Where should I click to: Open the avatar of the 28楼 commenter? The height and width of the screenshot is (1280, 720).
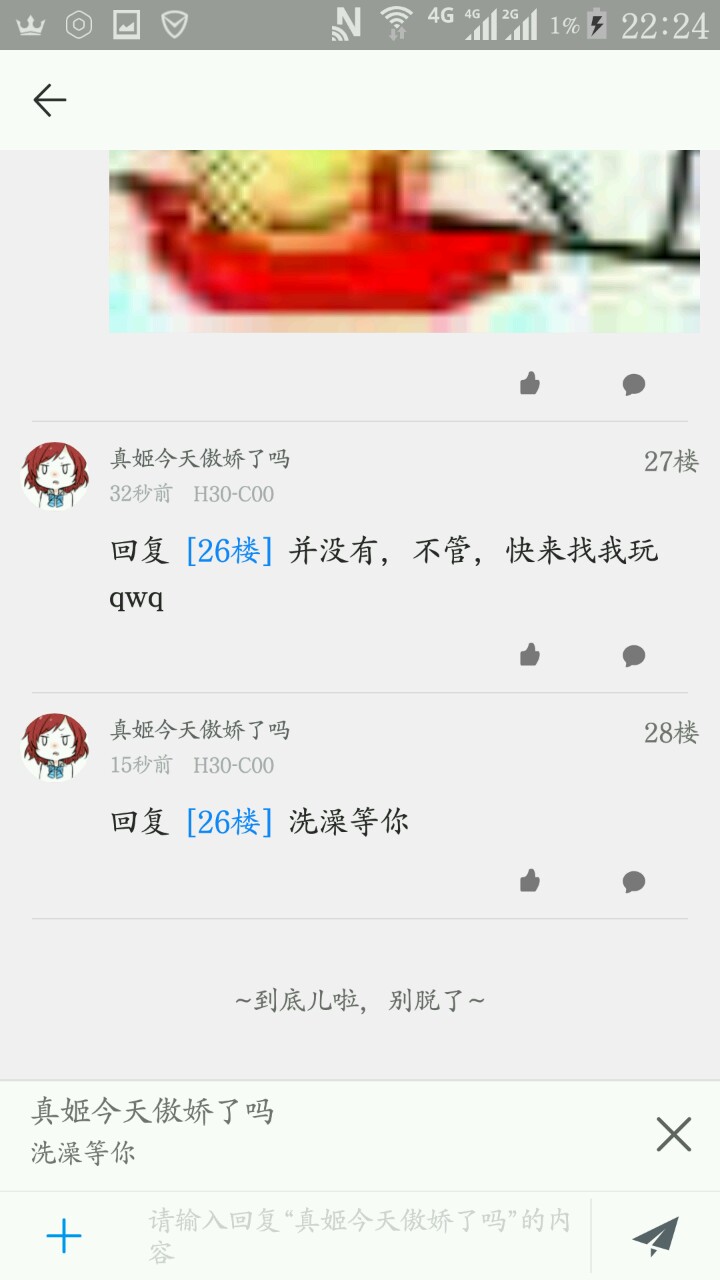56,746
